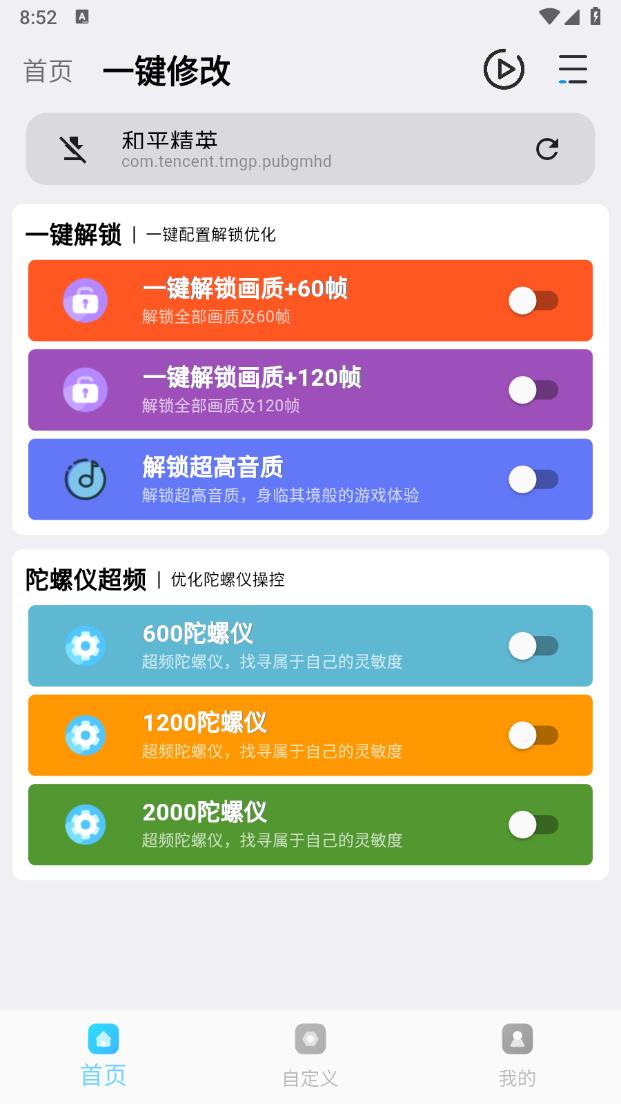The image size is (621, 1104).
Task: Enable the 600陀螺仪 switch
Action: 534,646
